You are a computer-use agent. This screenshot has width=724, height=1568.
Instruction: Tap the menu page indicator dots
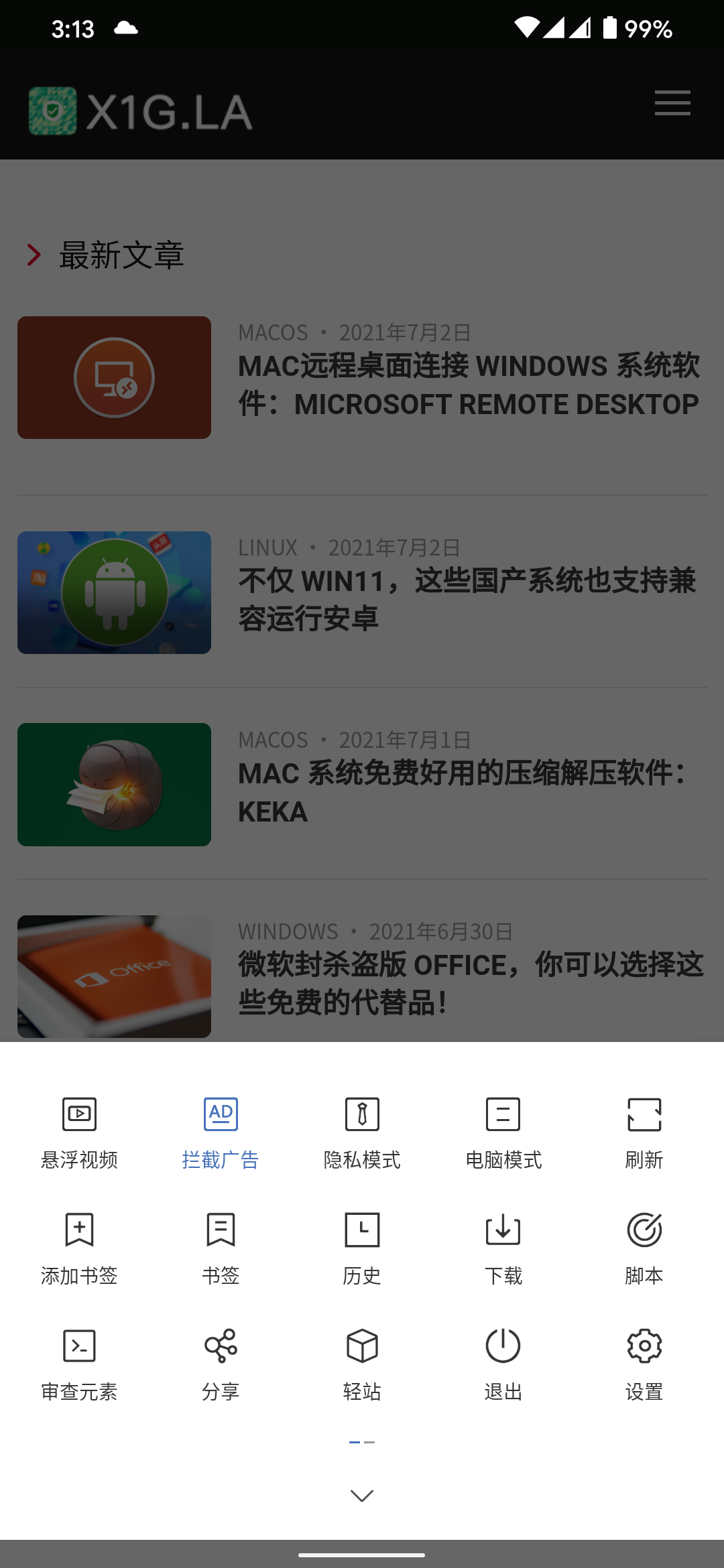(362, 1442)
